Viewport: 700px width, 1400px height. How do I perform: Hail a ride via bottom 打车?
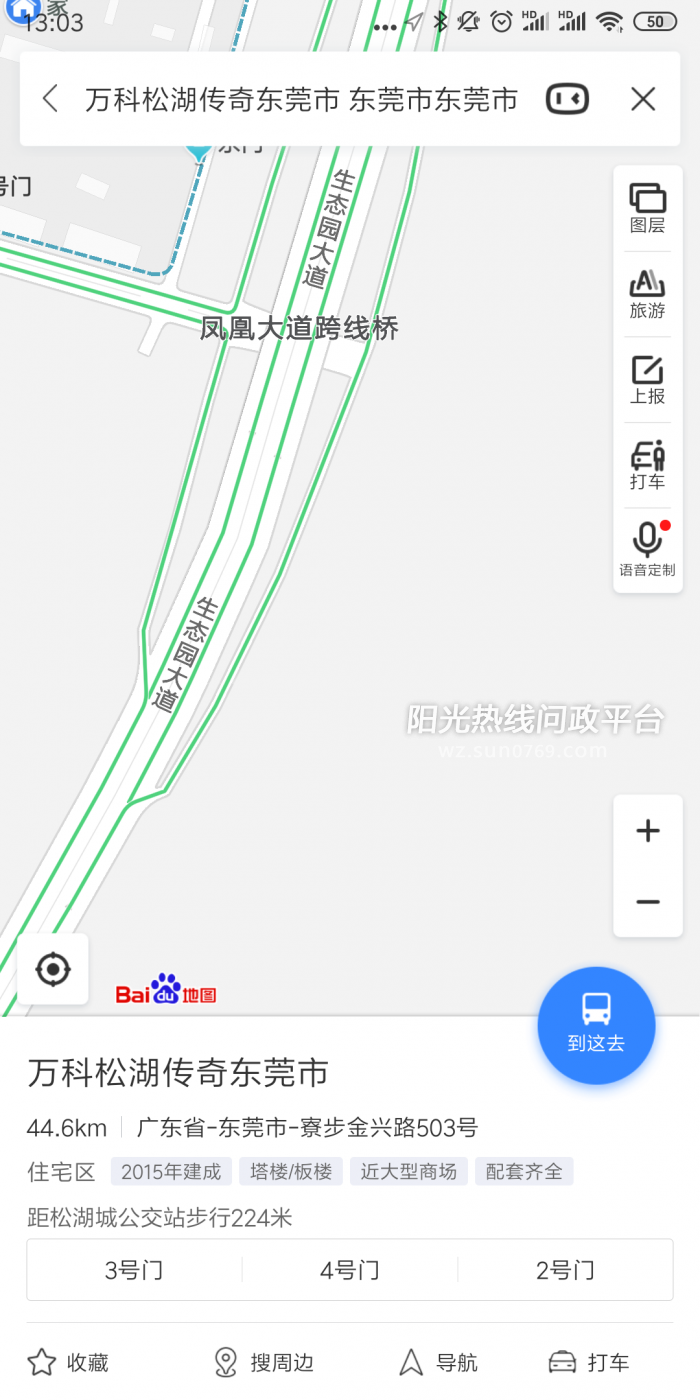point(589,1362)
